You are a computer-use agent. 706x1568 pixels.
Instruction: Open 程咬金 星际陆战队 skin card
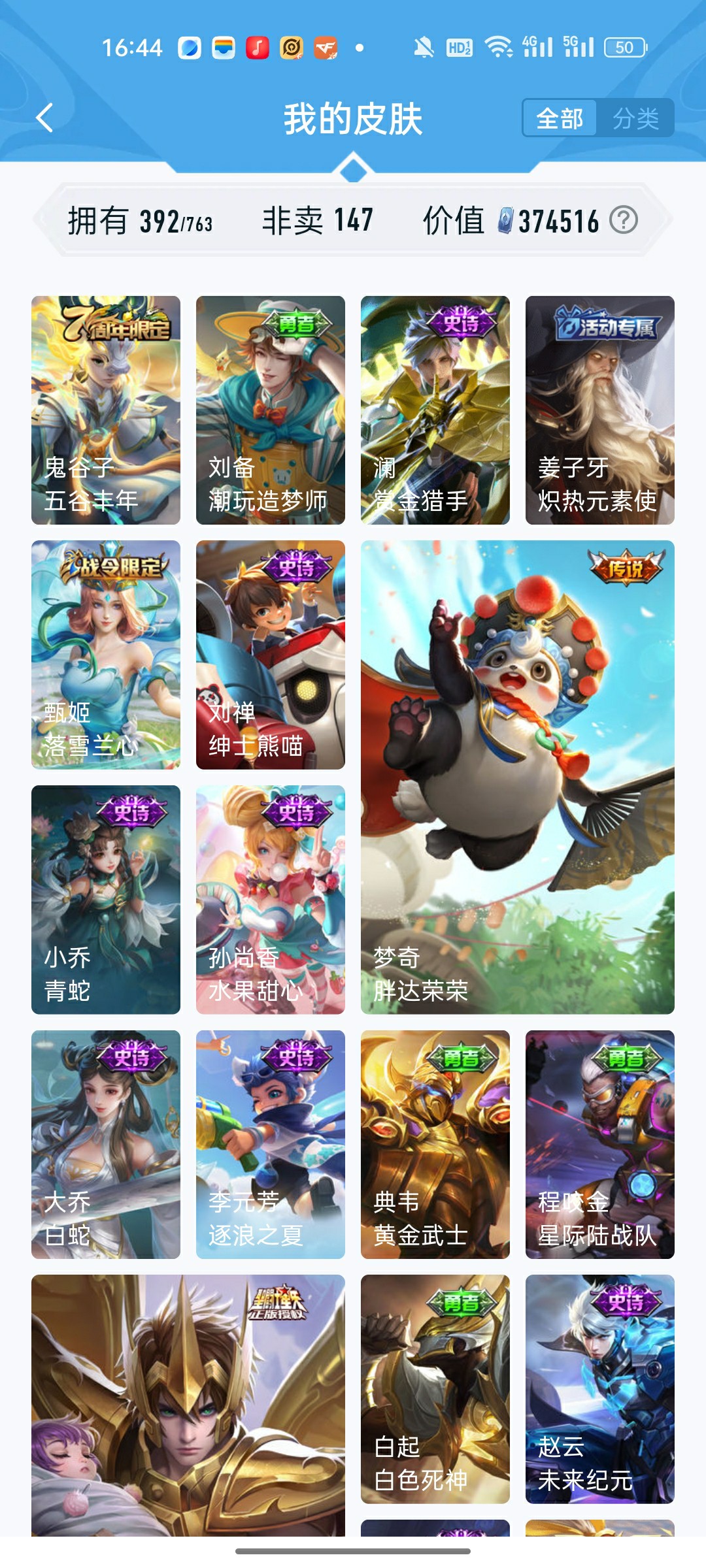tap(600, 1145)
